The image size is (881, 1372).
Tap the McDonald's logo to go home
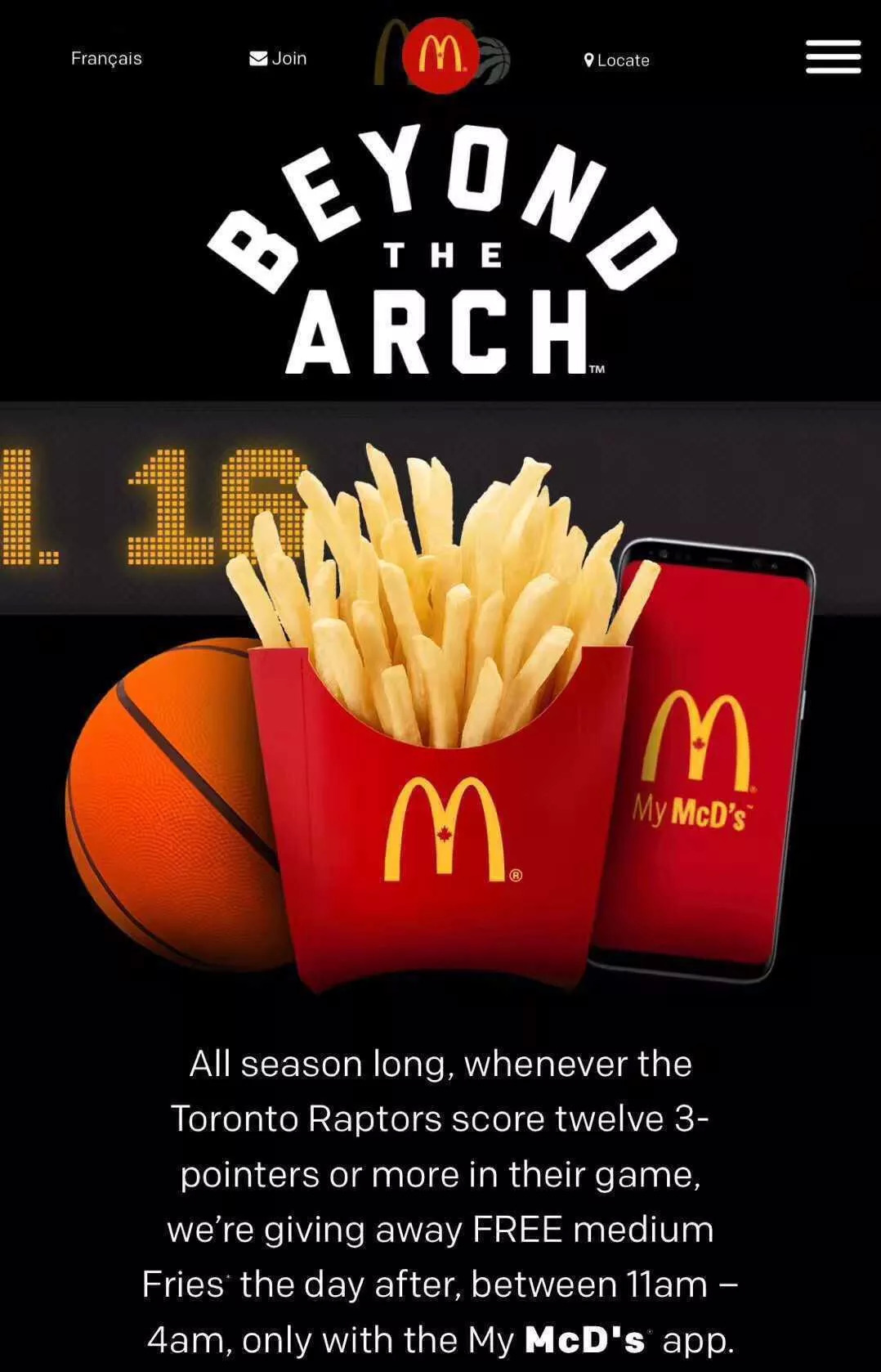click(440, 56)
